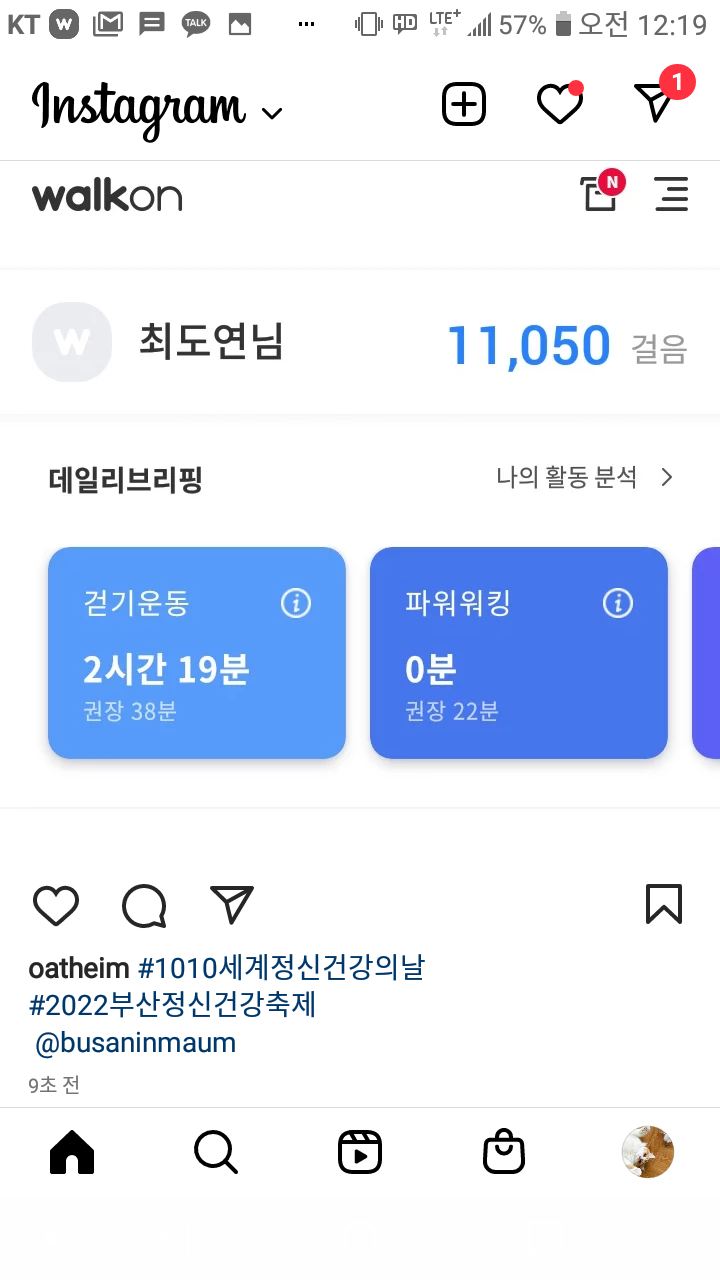Open hashtag #2022부산정신건강축제

(x=173, y=1005)
